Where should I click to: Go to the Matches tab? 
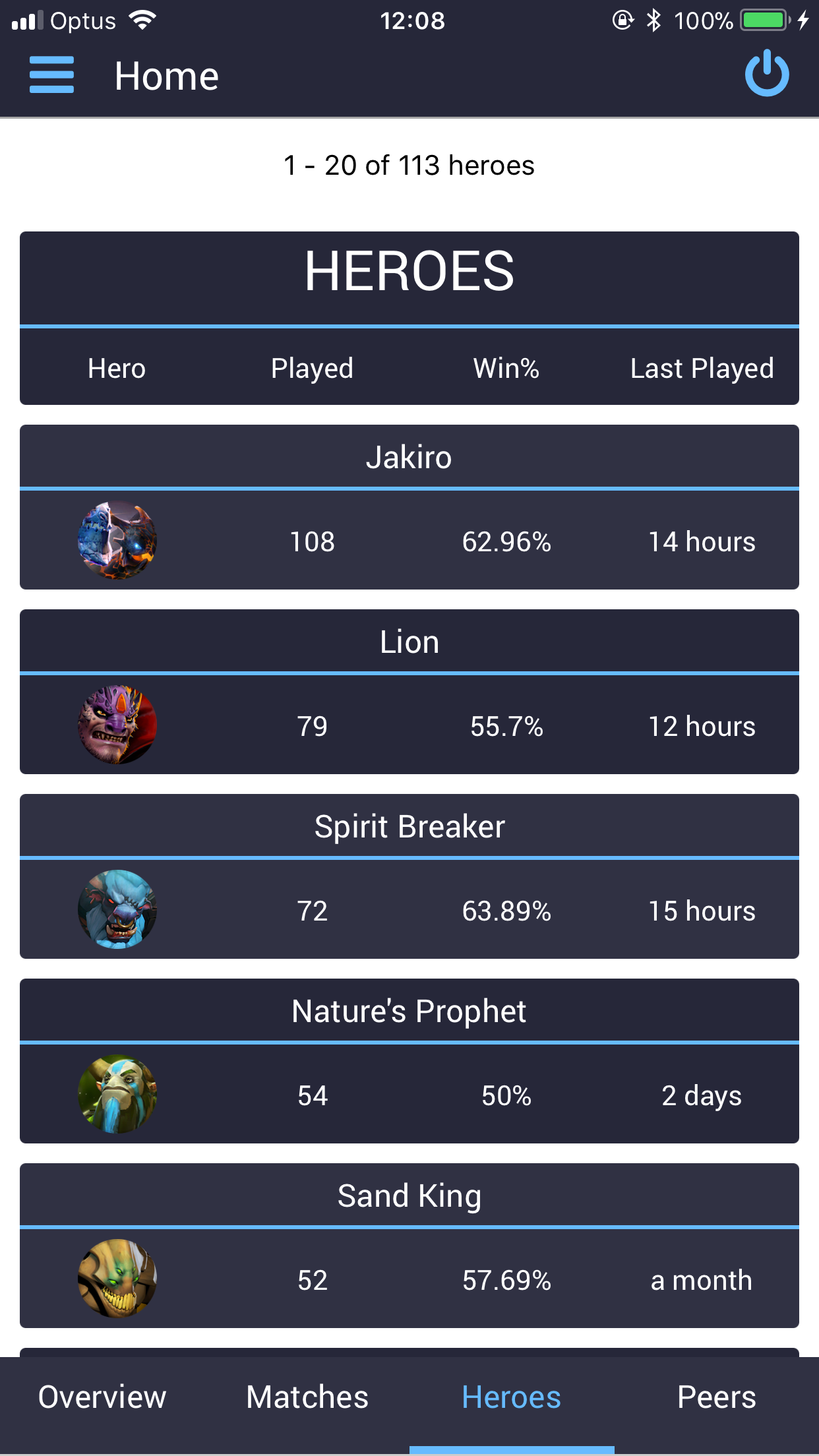click(x=307, y=1397)
